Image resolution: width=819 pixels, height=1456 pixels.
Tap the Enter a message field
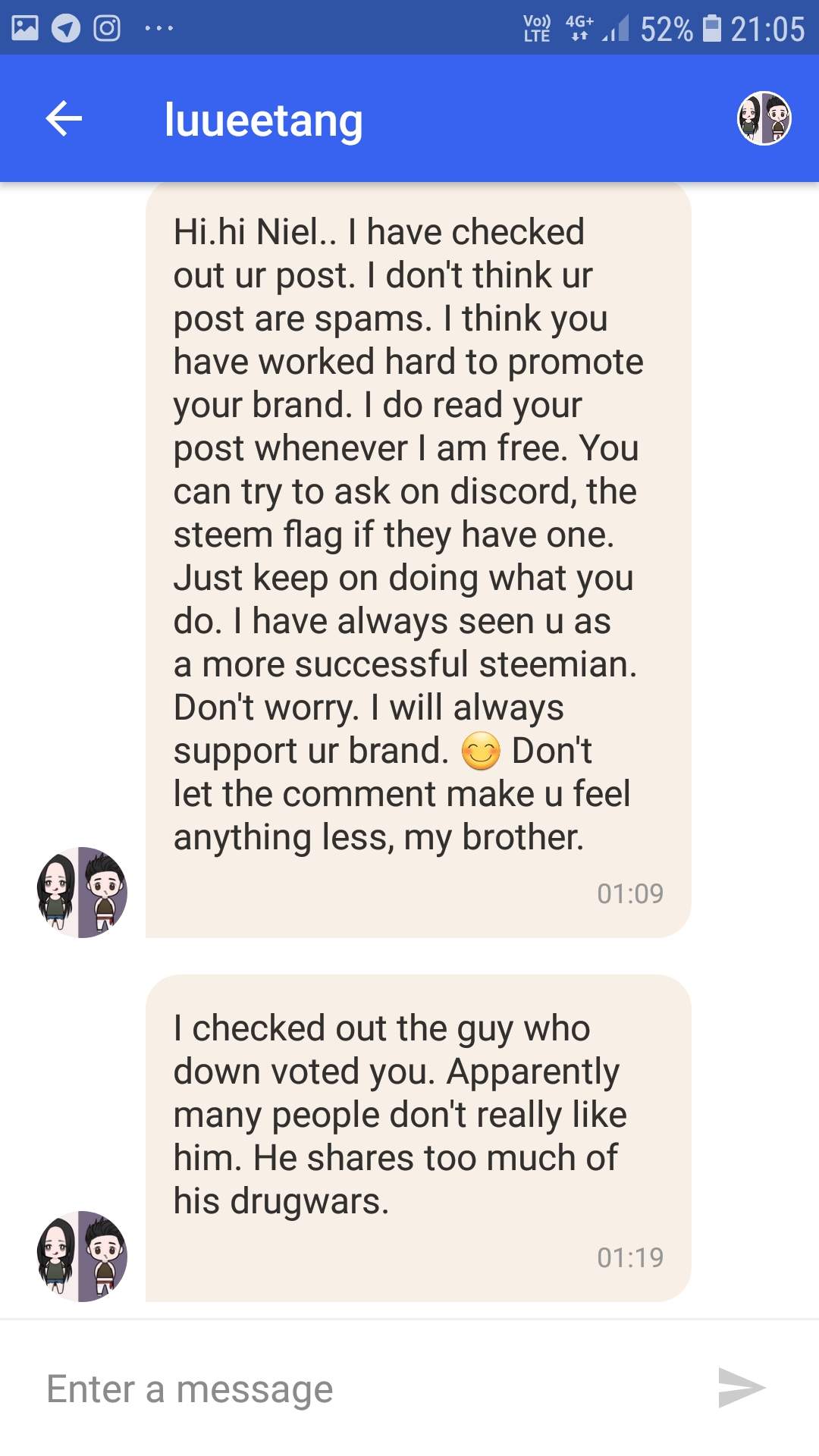click(x=364, y=1389)
